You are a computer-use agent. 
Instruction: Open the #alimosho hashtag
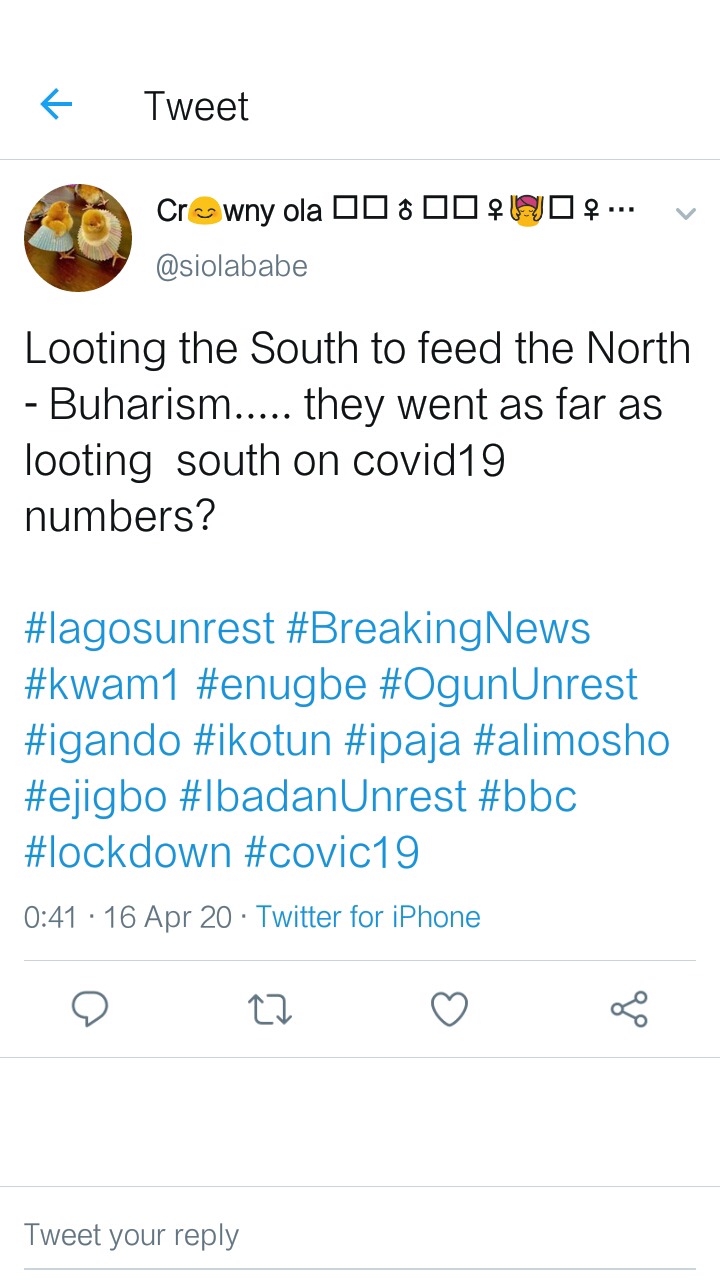point(572,741)
